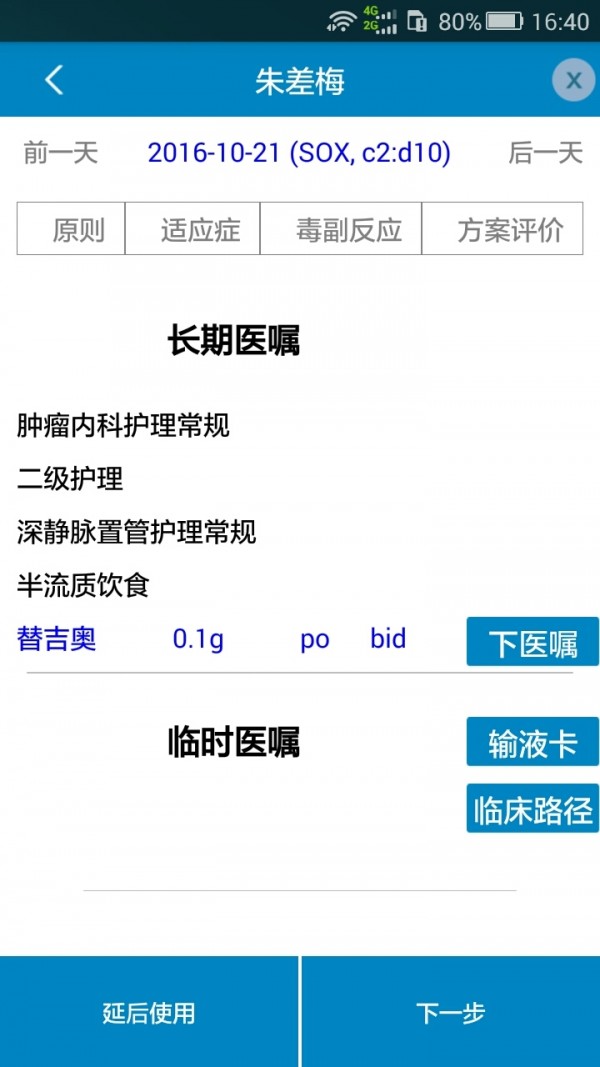Image resolution: width=600 pixels, height=1067 pixels.
Task: Go to 后一天 (next day)
Action: tap(545, 153)
